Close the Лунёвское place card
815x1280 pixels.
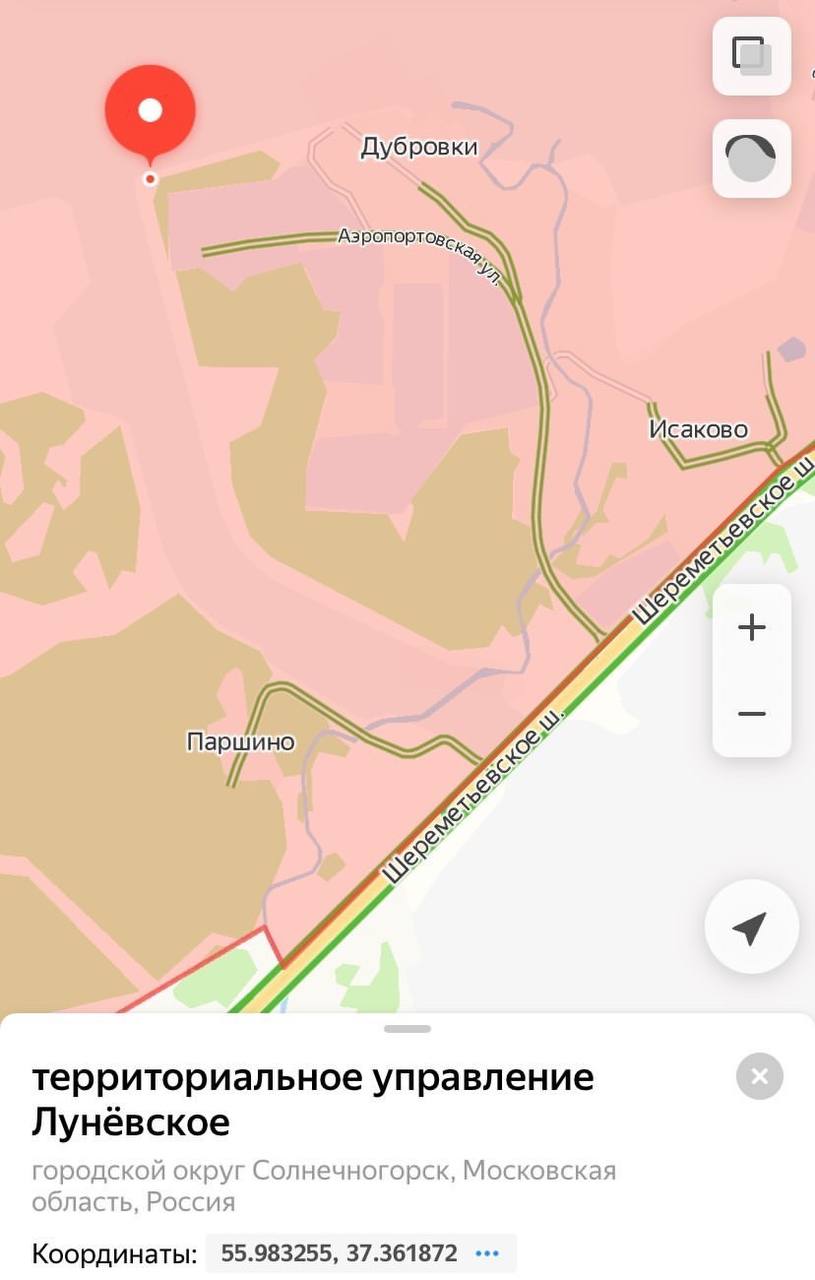point(759,1076)
